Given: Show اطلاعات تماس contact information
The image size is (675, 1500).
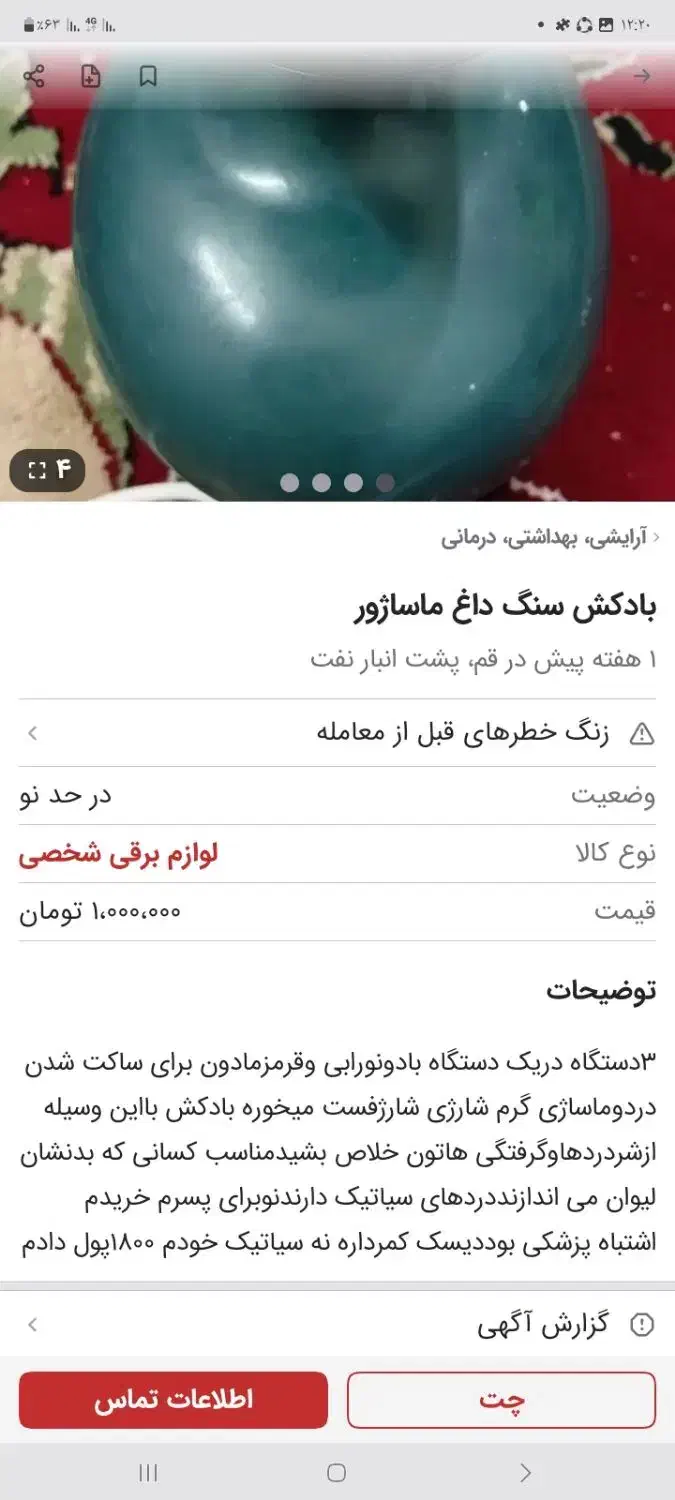Looking at the screenshot, I should tap(173, 1400).
